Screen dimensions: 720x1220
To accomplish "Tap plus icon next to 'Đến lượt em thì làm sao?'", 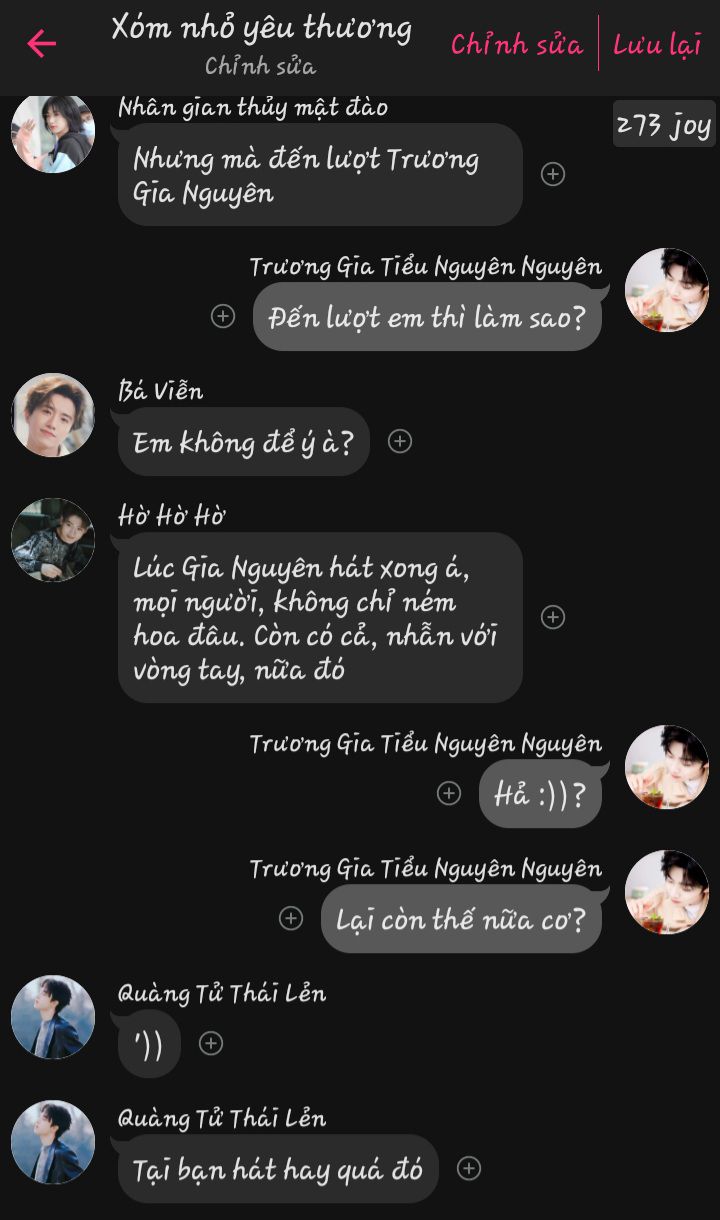I will [x=223, y=316].
